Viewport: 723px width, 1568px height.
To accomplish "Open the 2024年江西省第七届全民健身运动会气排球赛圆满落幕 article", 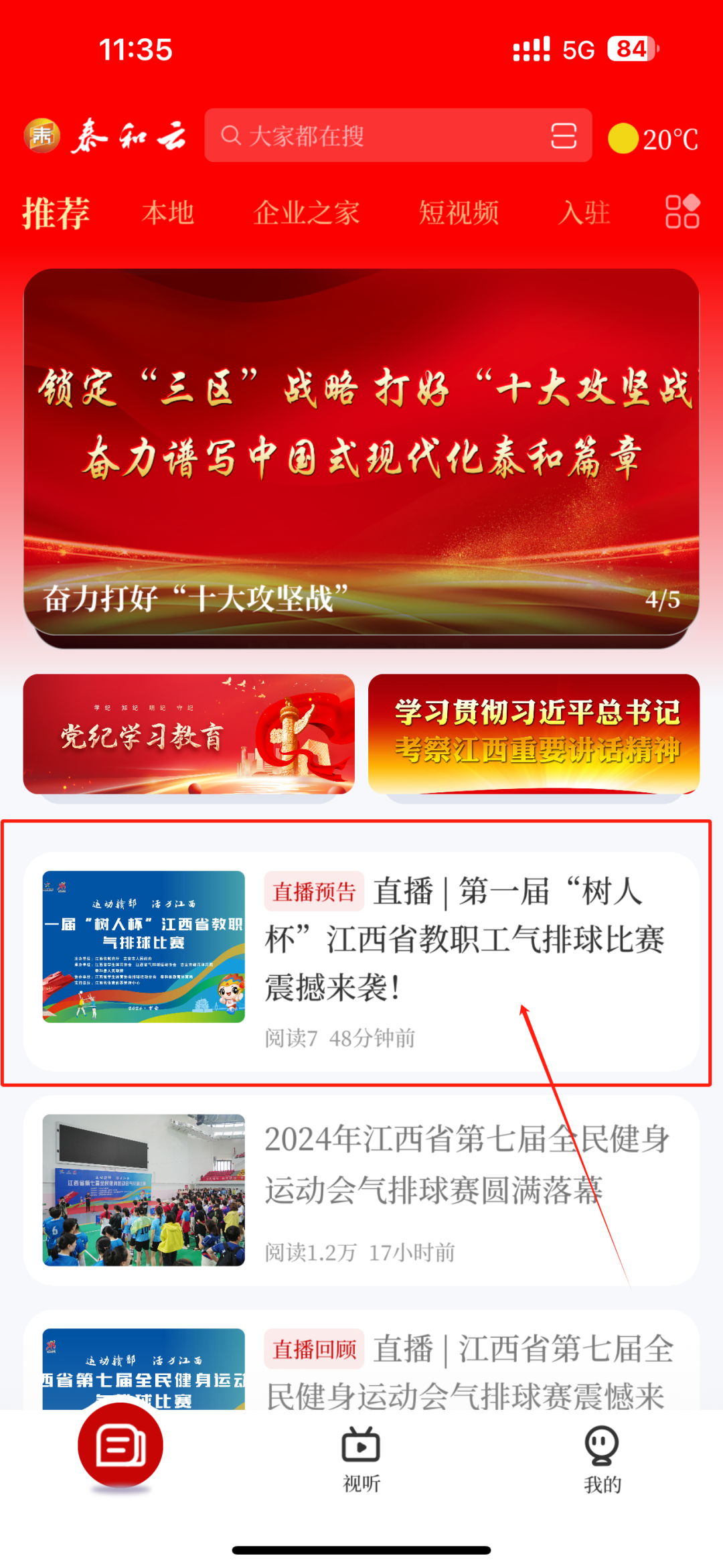I will pos(361,1190).
